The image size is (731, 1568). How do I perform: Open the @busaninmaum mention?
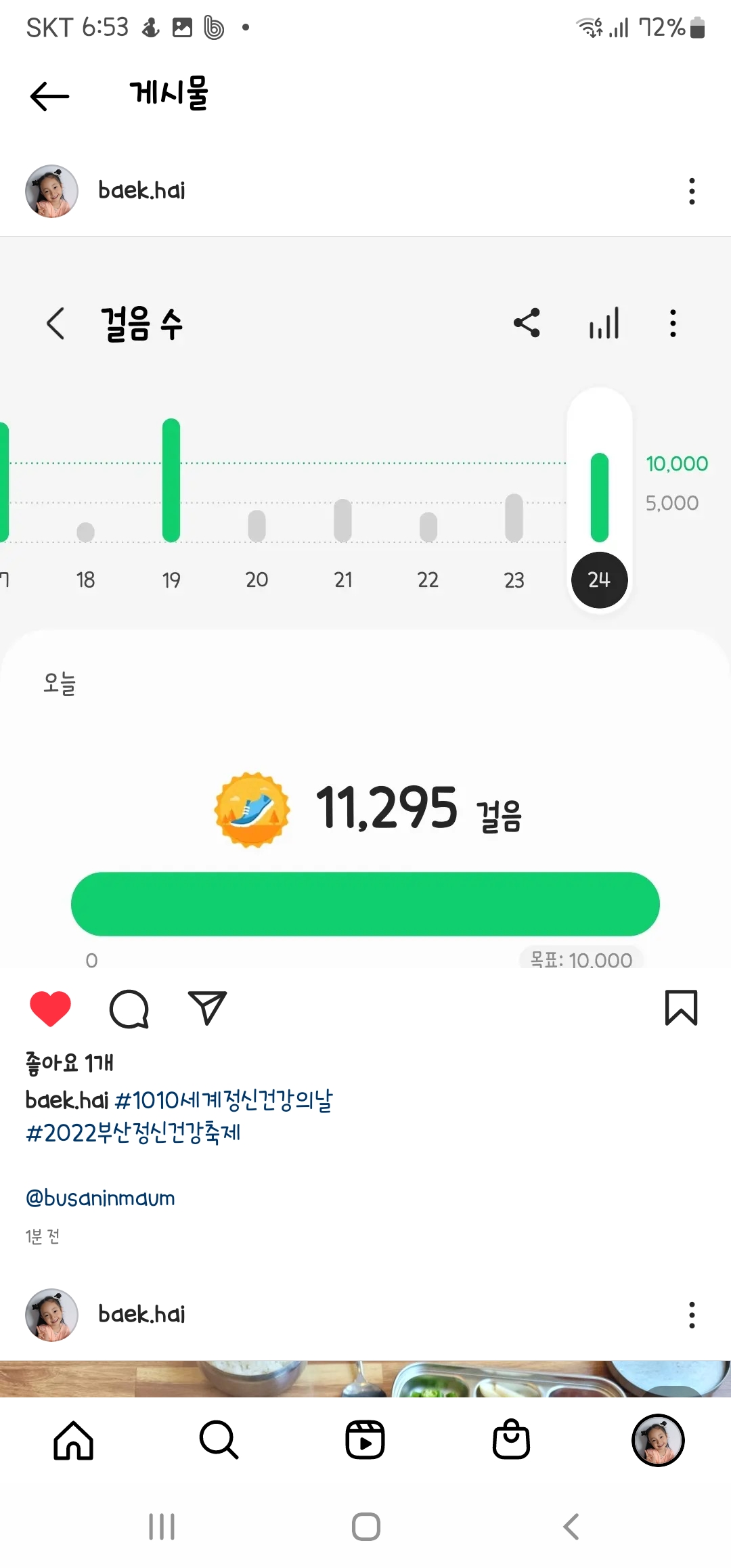[100, 1198]
